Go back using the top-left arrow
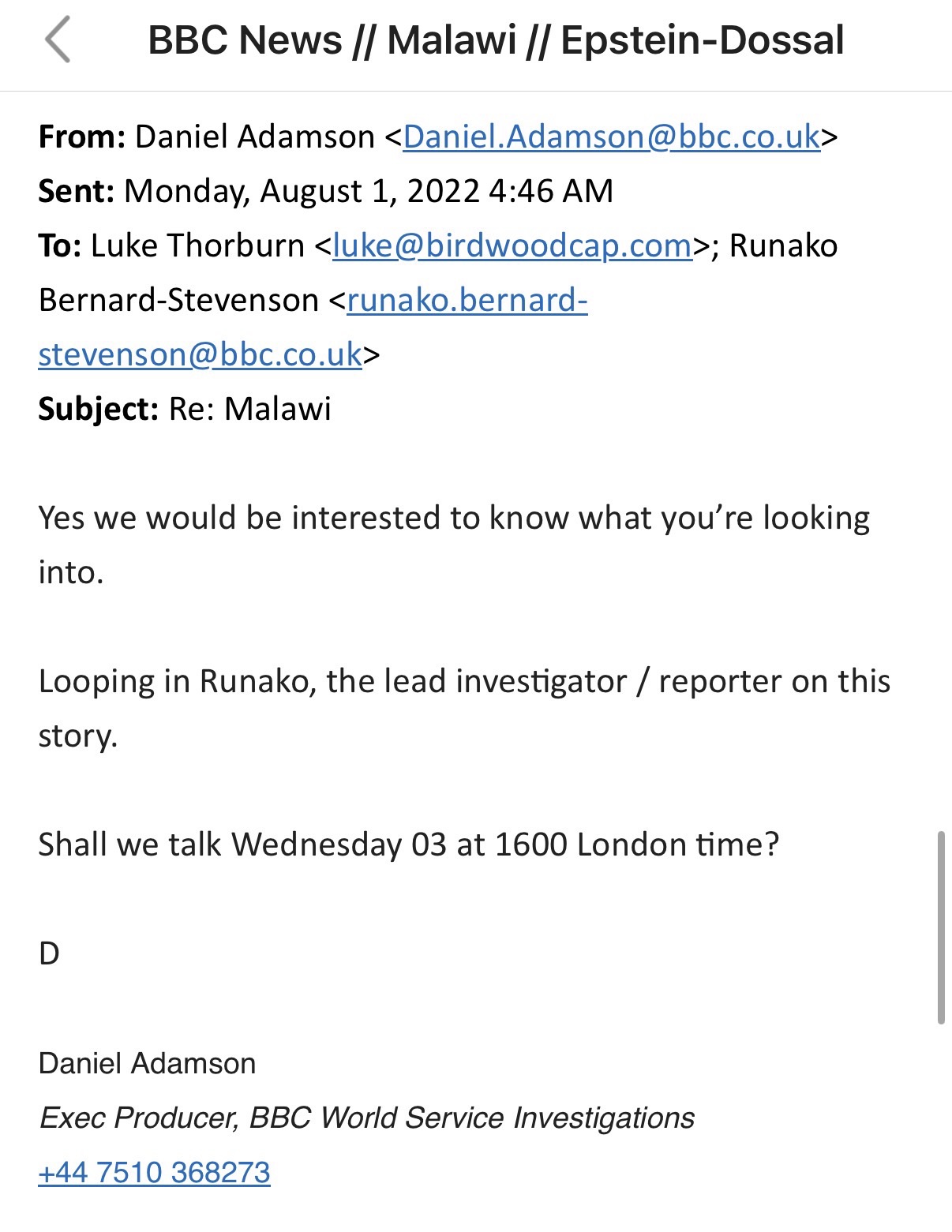The height and width of the screenshot is (1232, 952). tap(58, 39)
